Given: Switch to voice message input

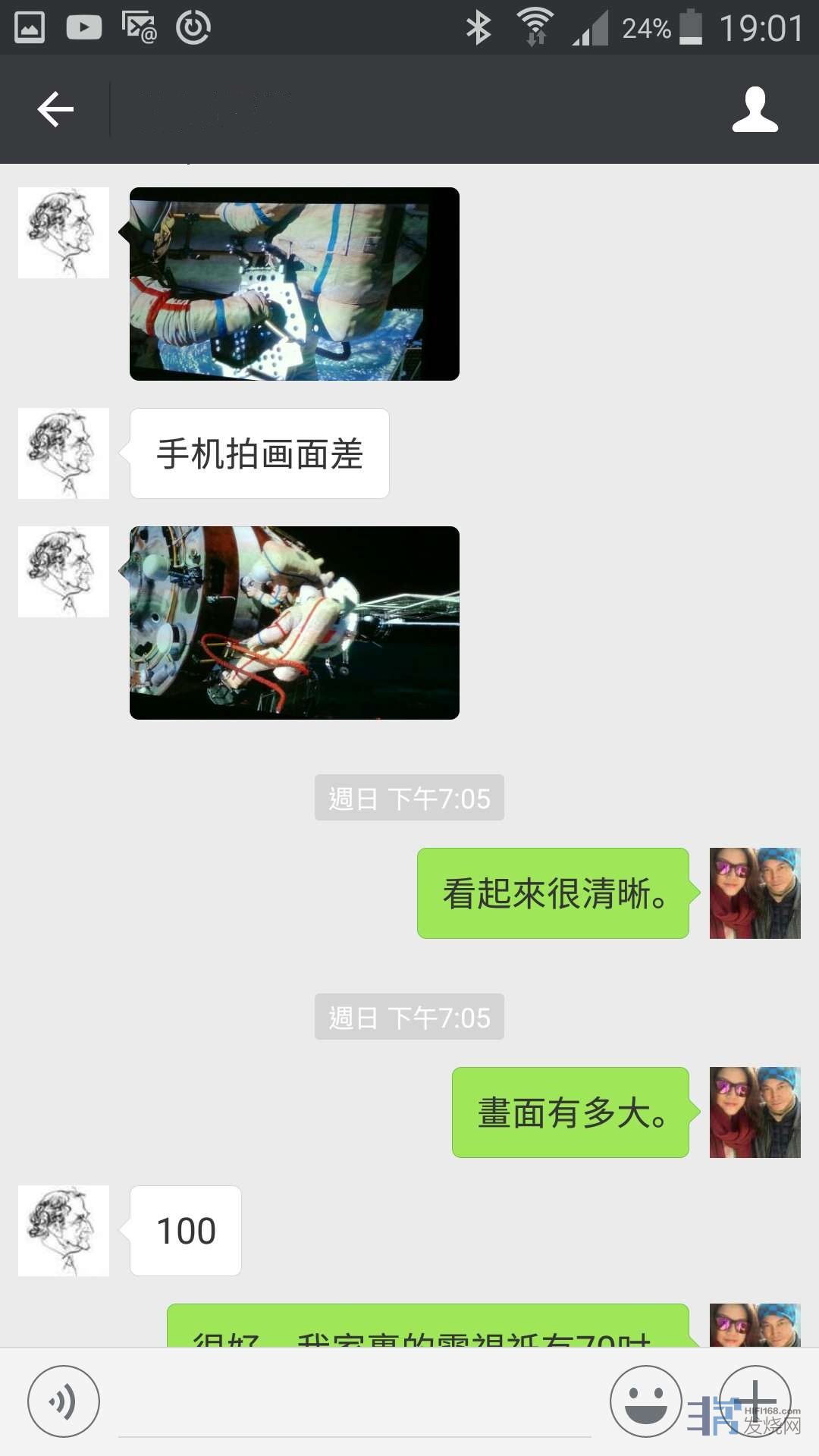Looking at the screenshot, I should tap(64, 1401).
